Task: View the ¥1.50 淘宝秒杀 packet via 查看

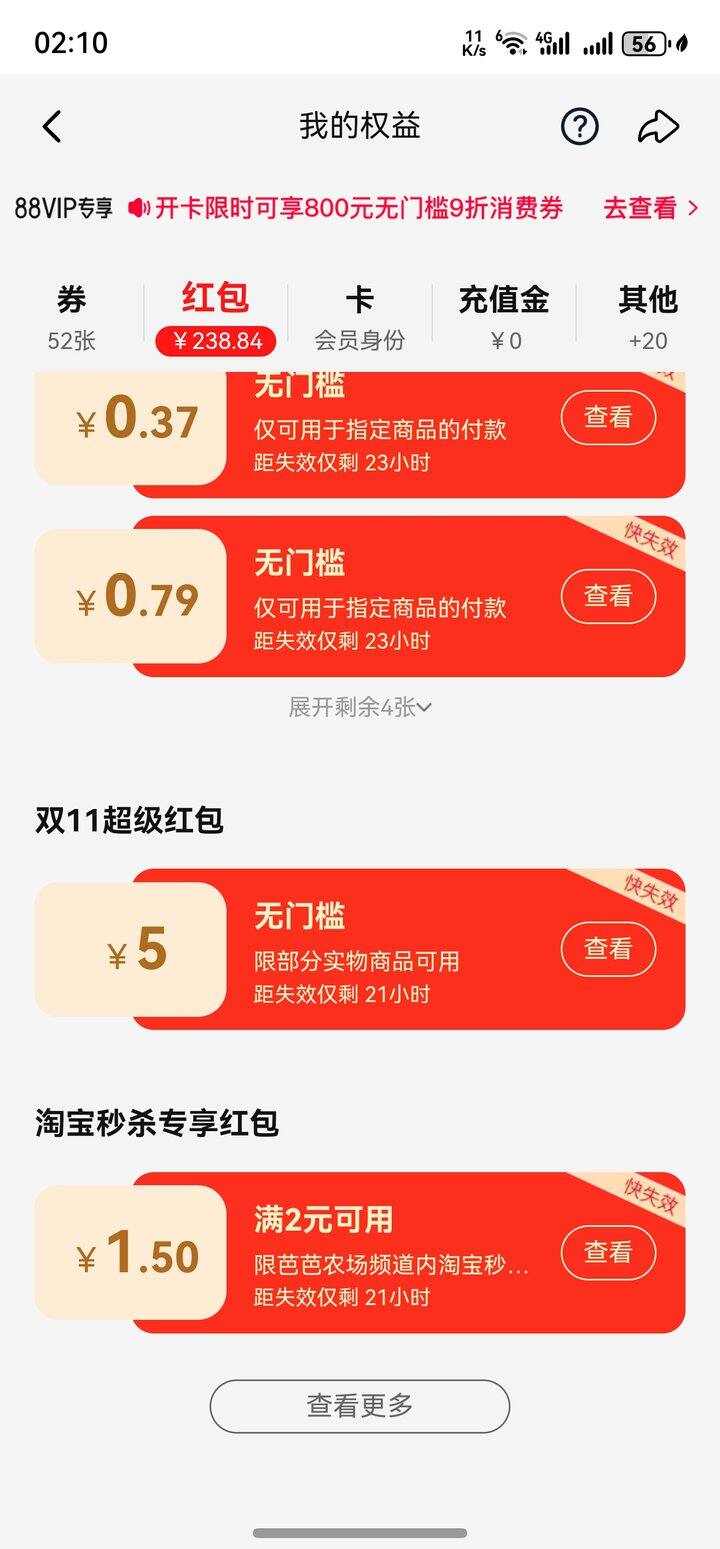Action: (x=608, y=1251)
